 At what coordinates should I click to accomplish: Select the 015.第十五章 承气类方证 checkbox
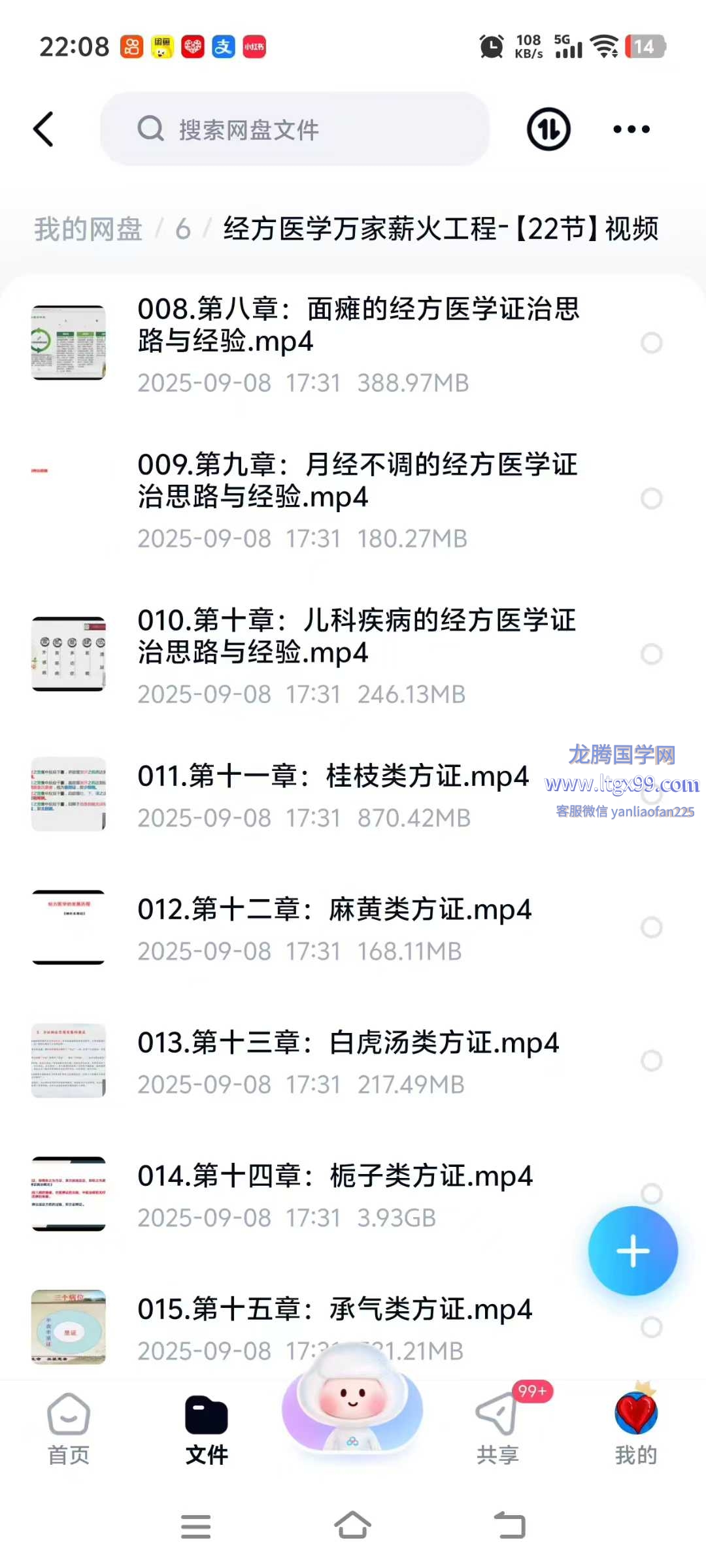click(x=651, y=1327)
